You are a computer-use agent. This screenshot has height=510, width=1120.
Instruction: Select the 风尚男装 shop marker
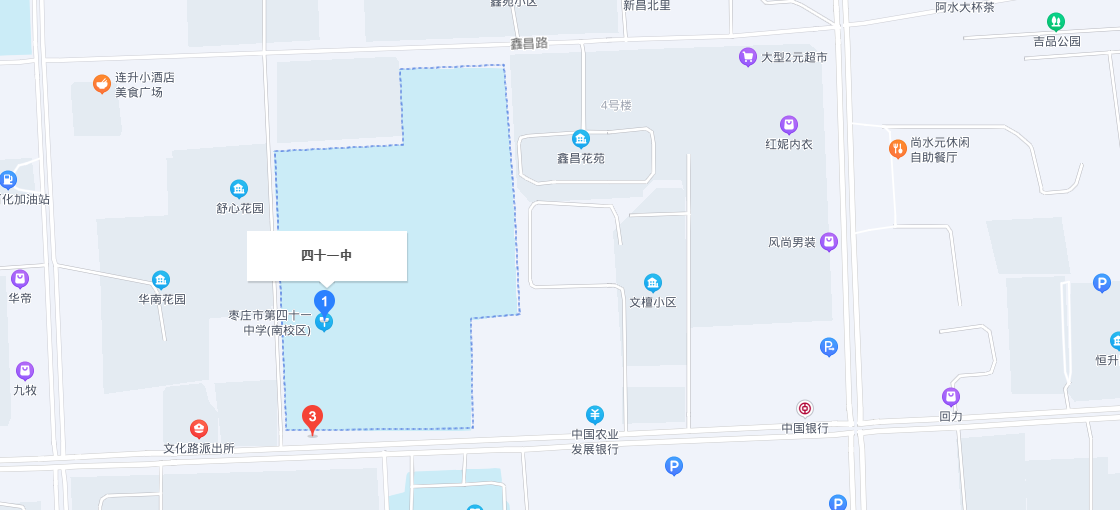[829, 241]
